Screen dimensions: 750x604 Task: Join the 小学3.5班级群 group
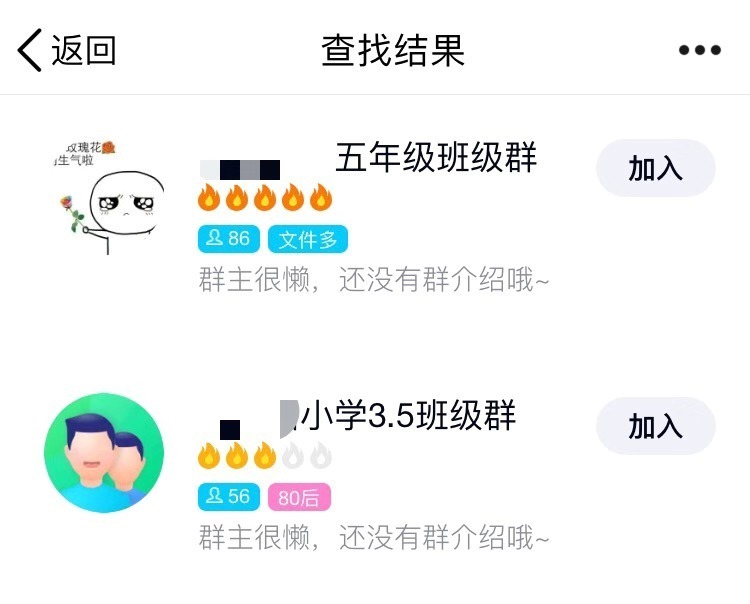point(655,426)
